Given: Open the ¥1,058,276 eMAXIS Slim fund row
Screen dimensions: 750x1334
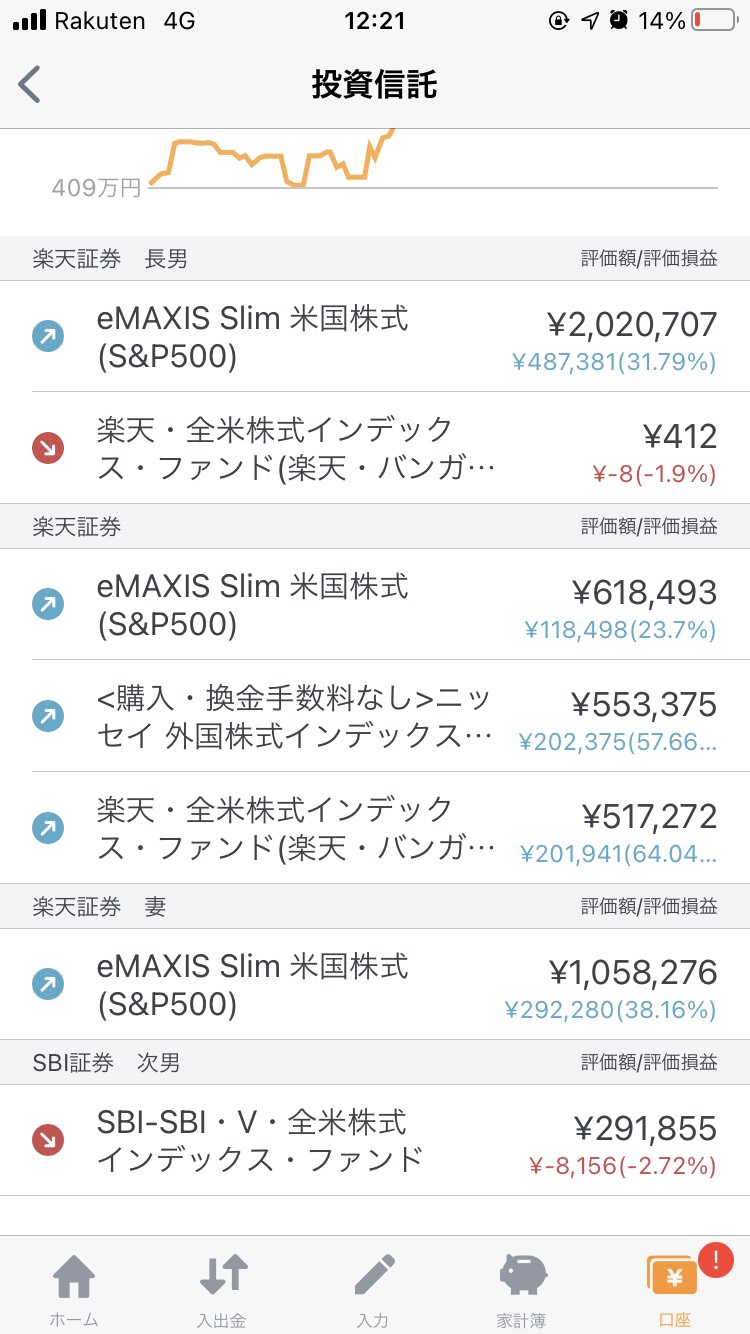Looking at the screenshot, I should point(375,984).
